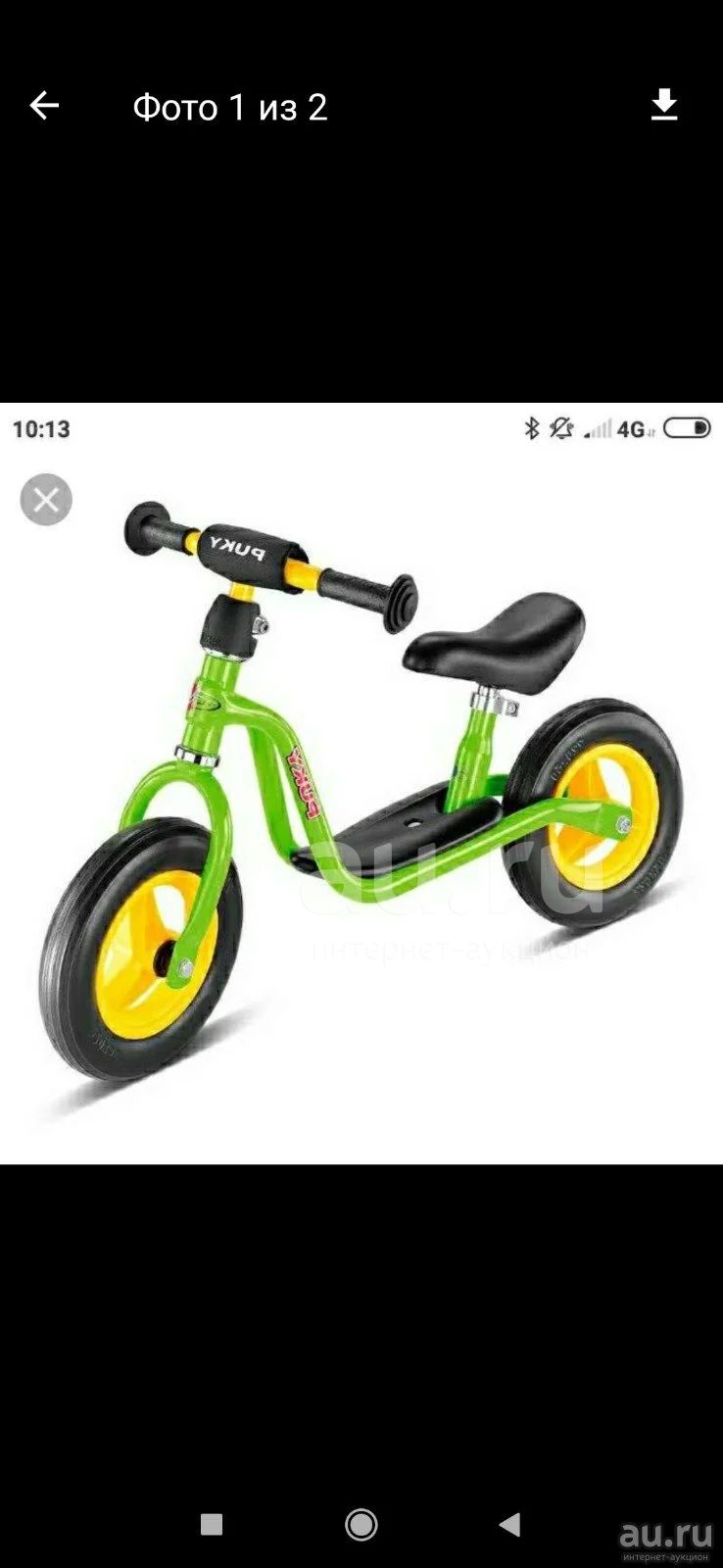This screenshot has width=723, height=1568.
Task: Go back from the photo viewer
Action: pos(44,106)
